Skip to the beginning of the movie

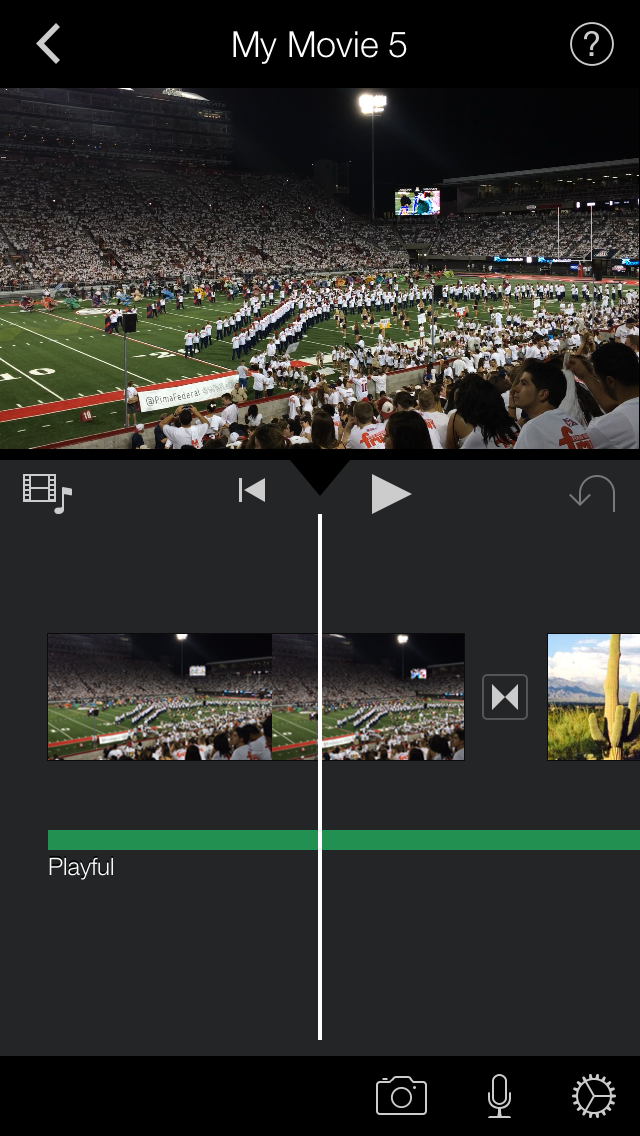point(252,490)
